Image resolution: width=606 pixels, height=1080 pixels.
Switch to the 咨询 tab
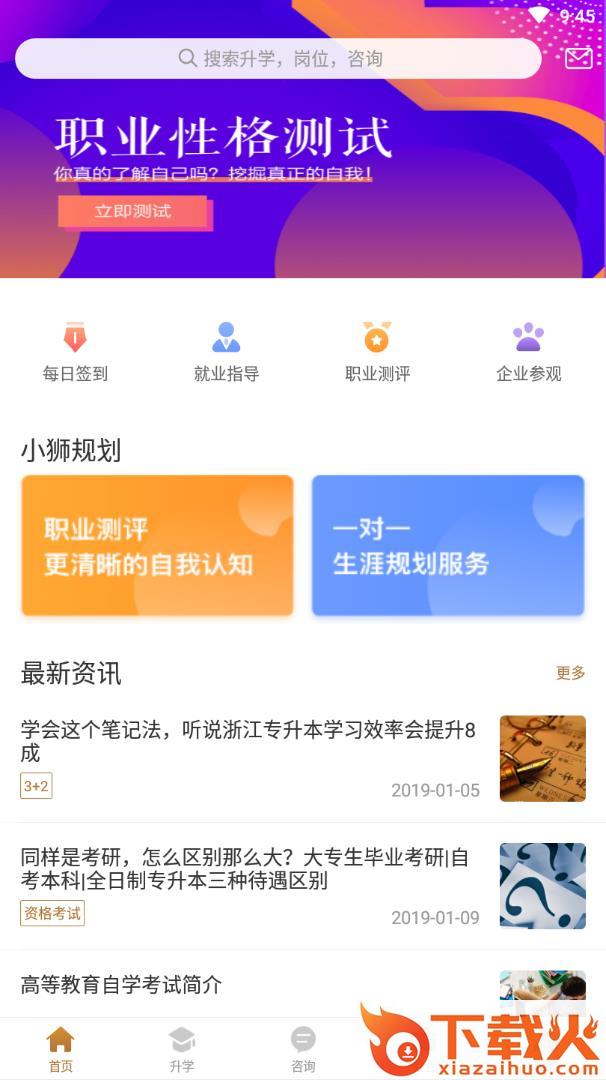[303, 1048]
